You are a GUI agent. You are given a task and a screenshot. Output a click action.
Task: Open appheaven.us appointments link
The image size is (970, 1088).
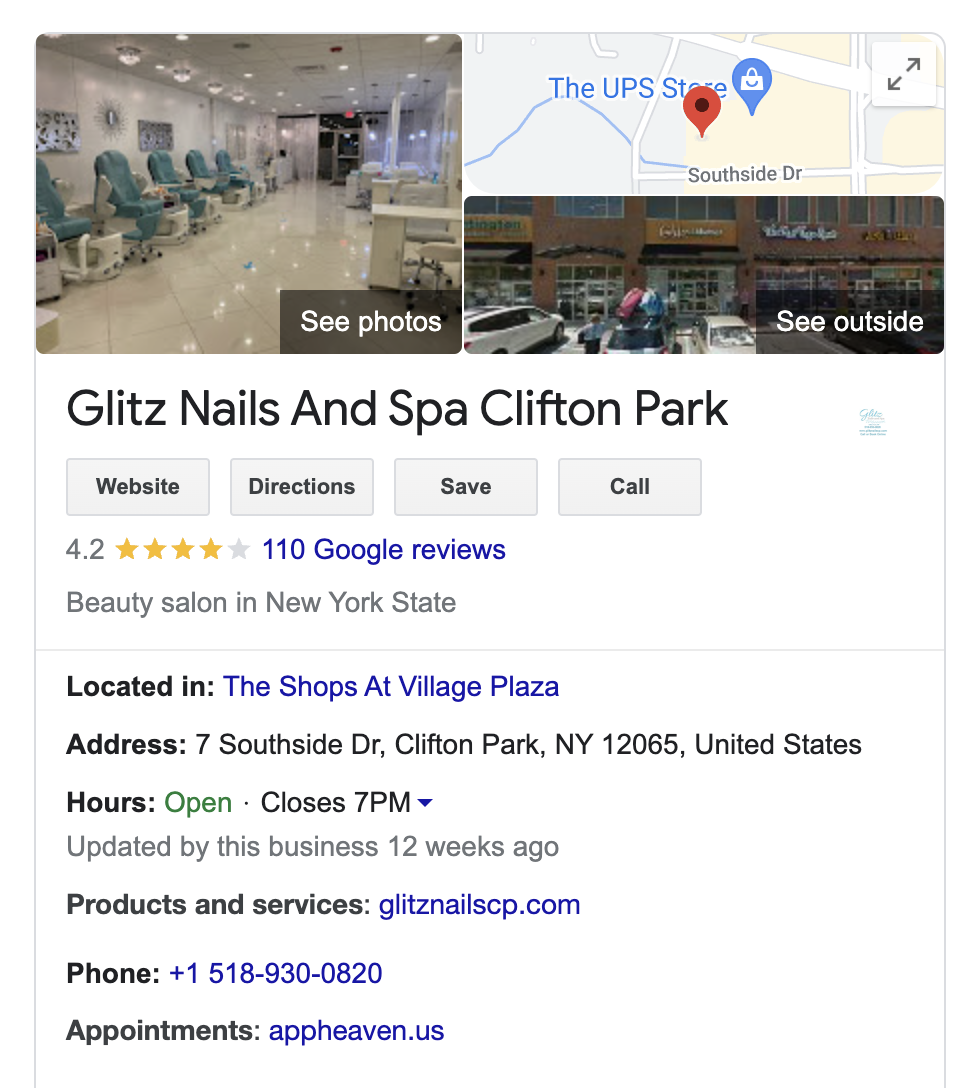[x=356, y=1031]
